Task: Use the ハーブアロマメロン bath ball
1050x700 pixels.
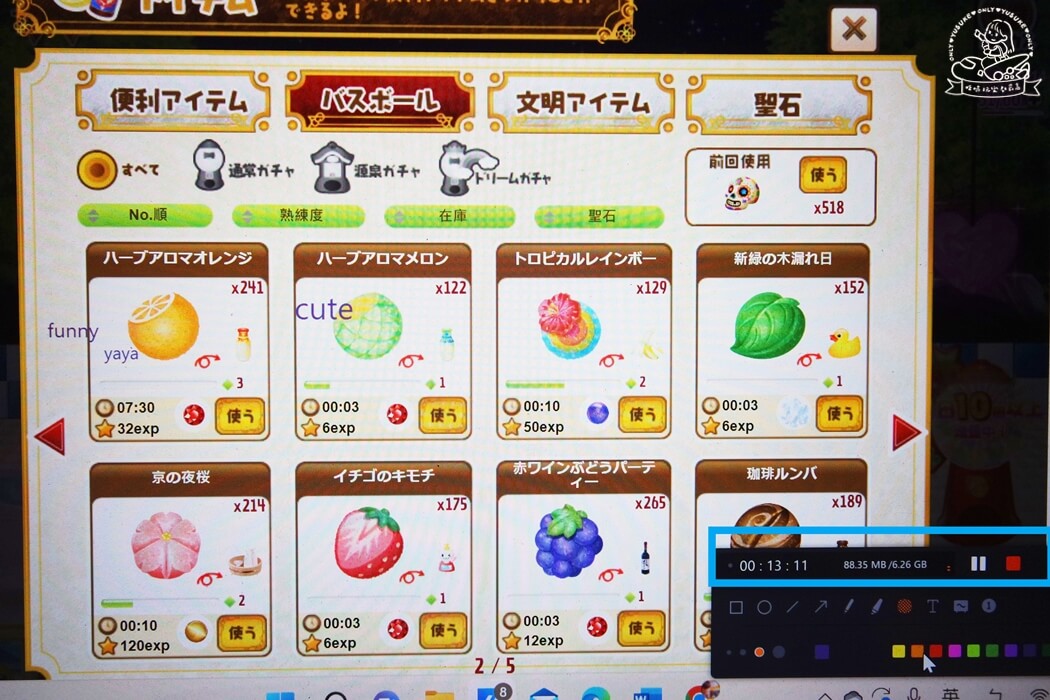Action: pyautogui.click(x=442, y=415)
